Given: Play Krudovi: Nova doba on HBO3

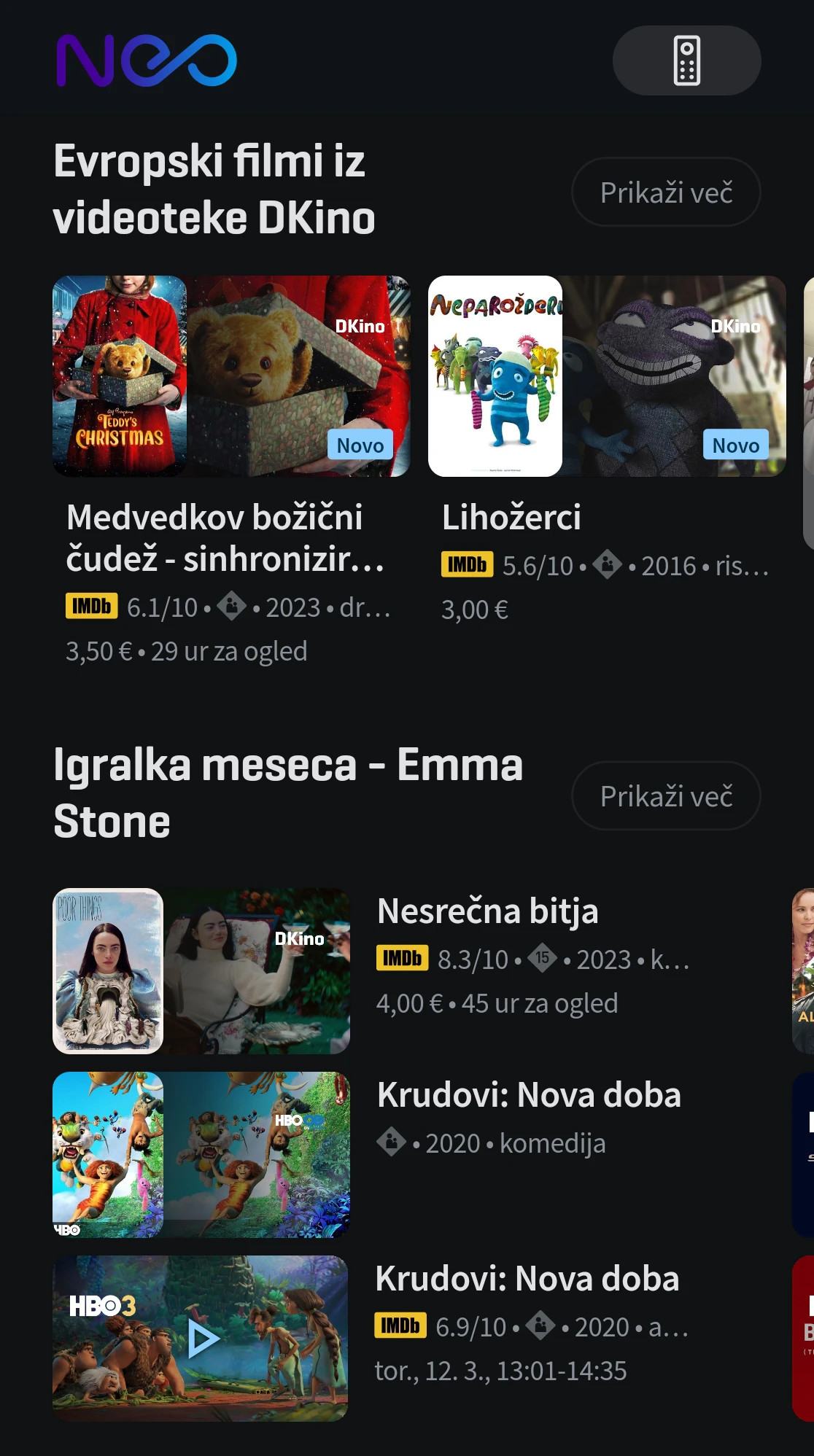Looking at the screenshot, I should [201, 1339].
